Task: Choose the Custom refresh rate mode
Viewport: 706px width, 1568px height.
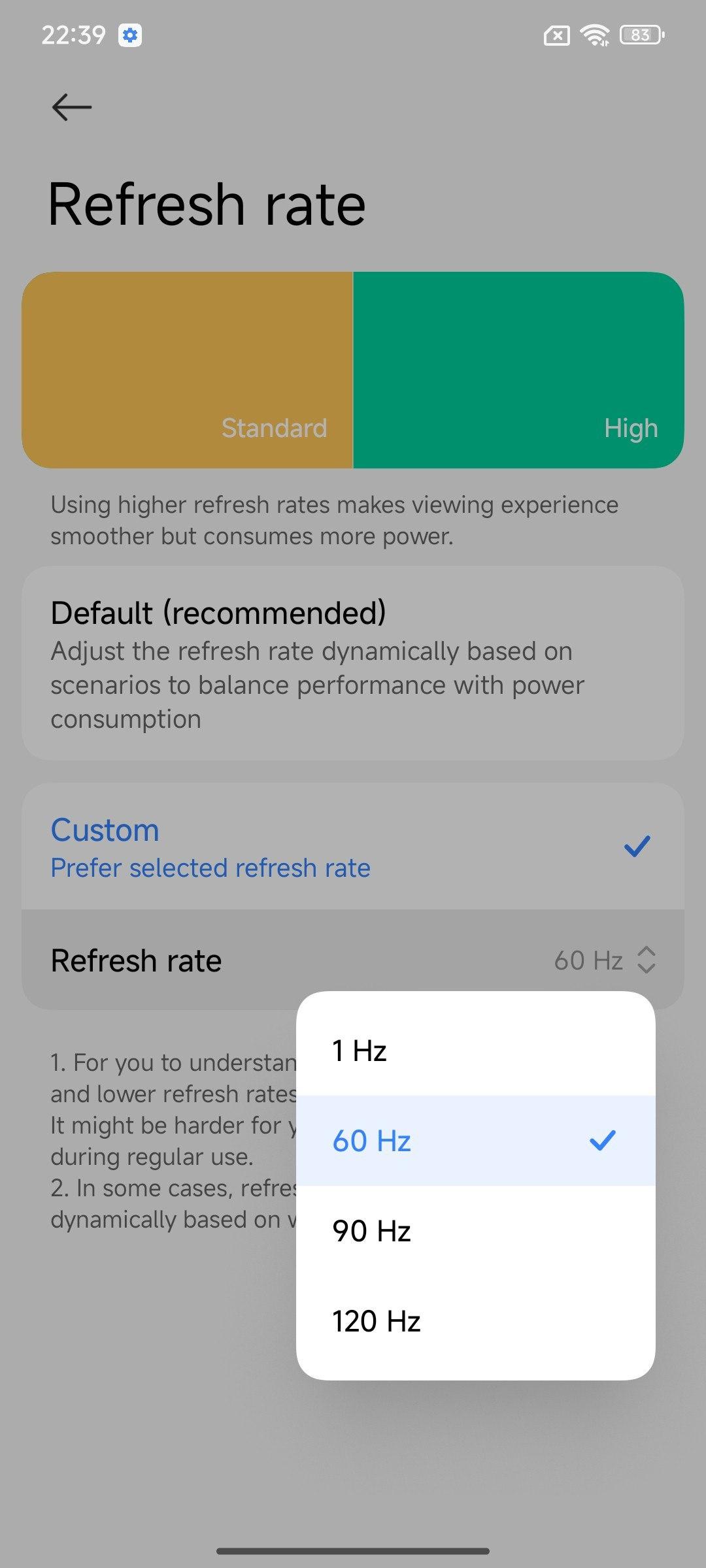Action: (x=353, y=847)
